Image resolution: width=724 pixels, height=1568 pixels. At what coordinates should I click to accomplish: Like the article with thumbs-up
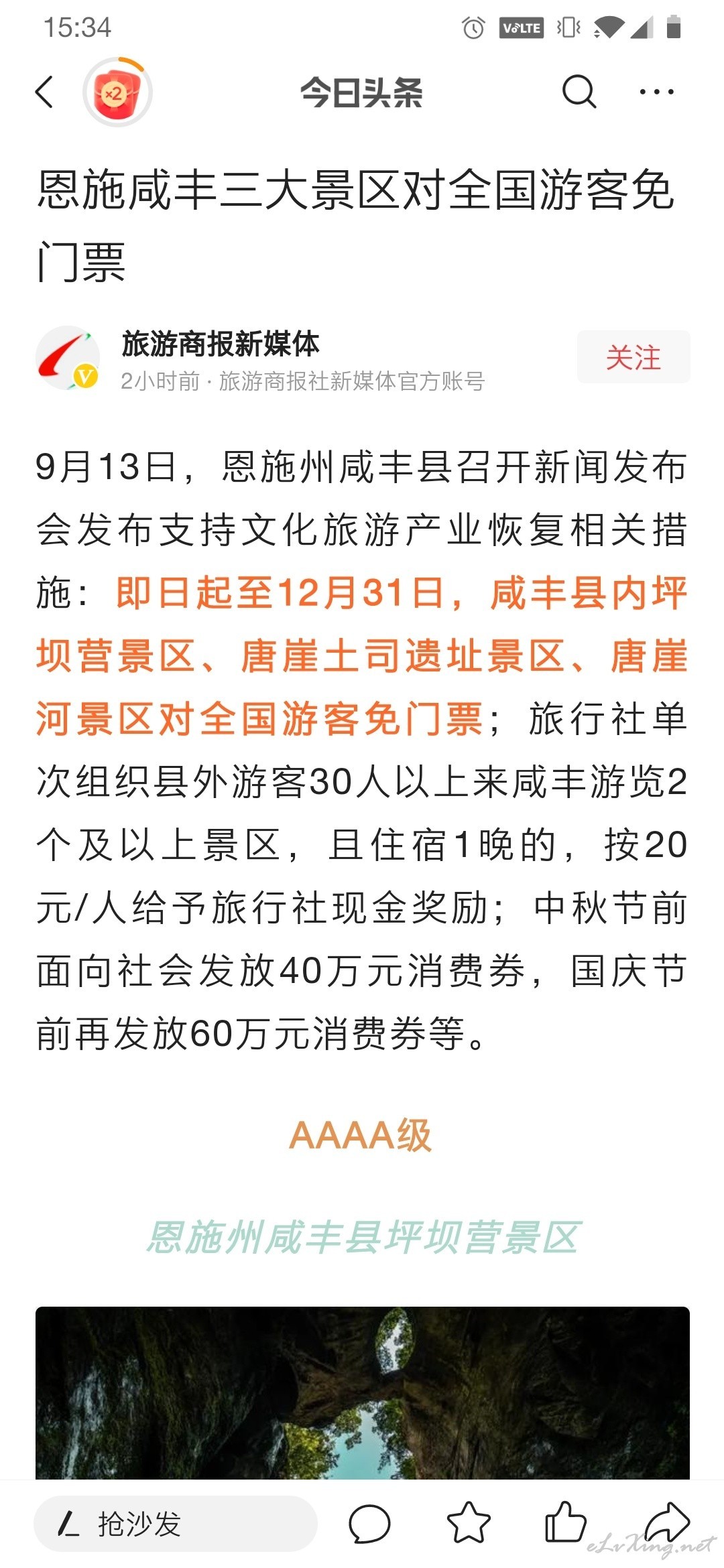click(566, 1522)
